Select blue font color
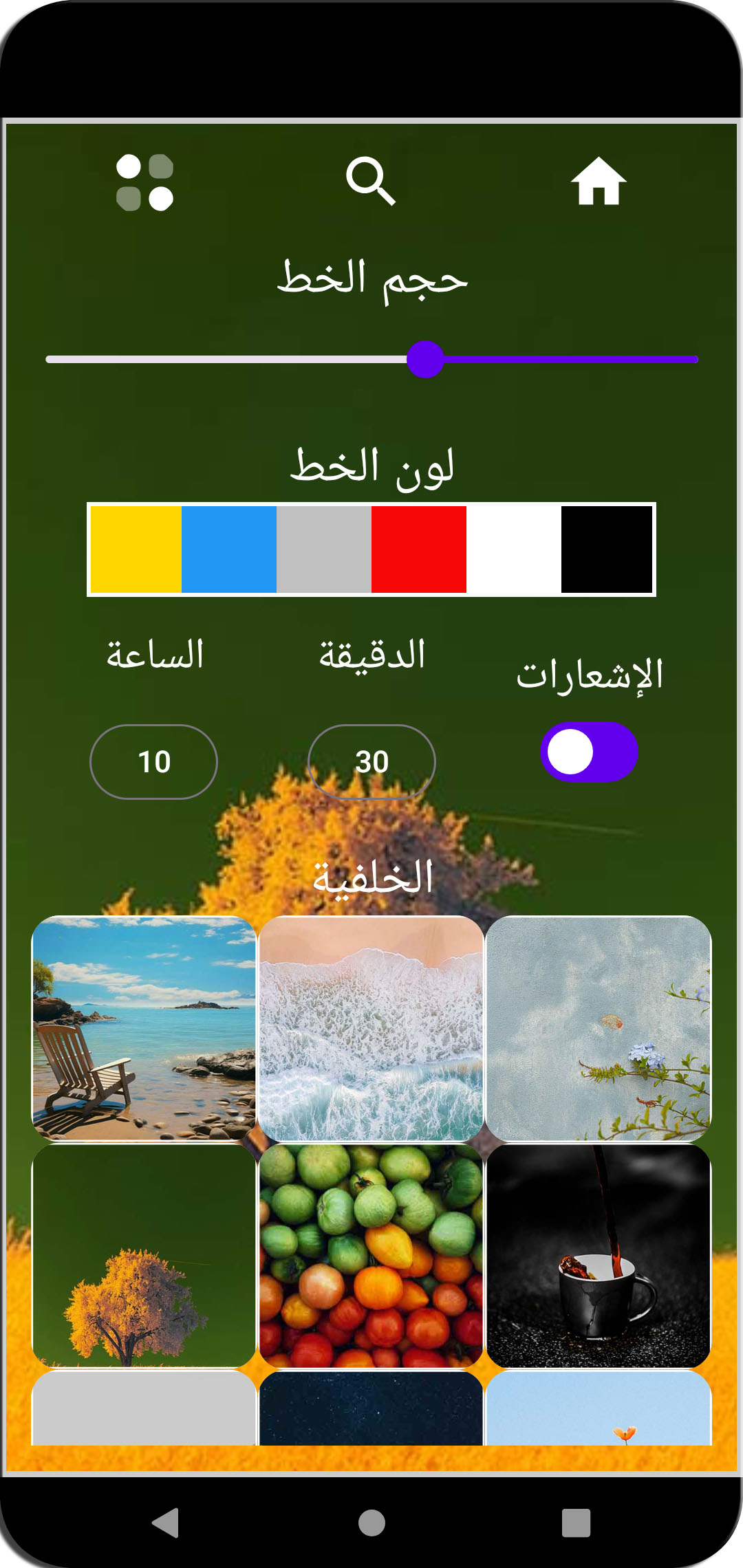 pyautogui.click(x=229, y=549)
